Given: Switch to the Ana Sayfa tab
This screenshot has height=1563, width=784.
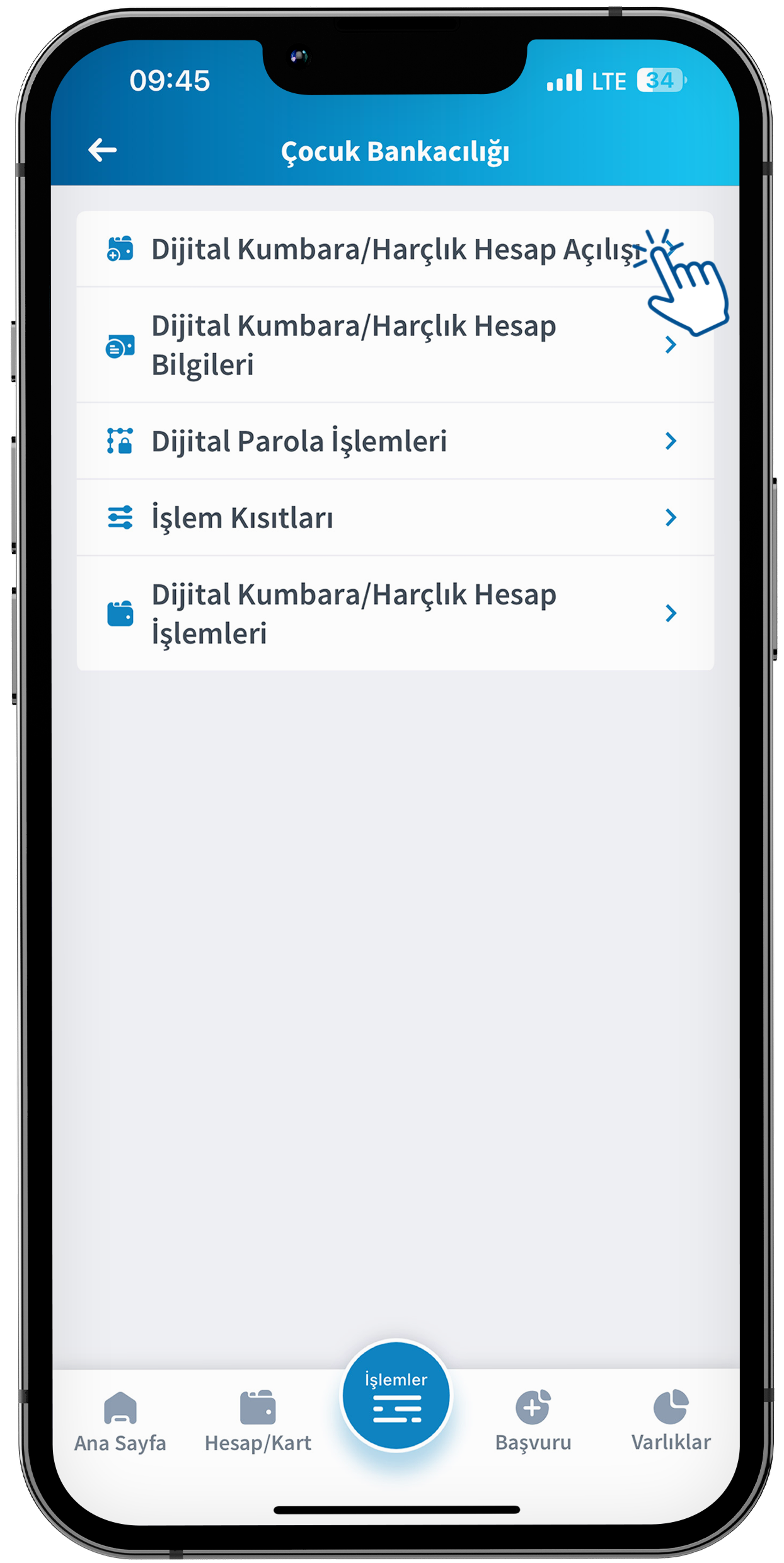Looking at the screenshot, I should point(120,1421).
